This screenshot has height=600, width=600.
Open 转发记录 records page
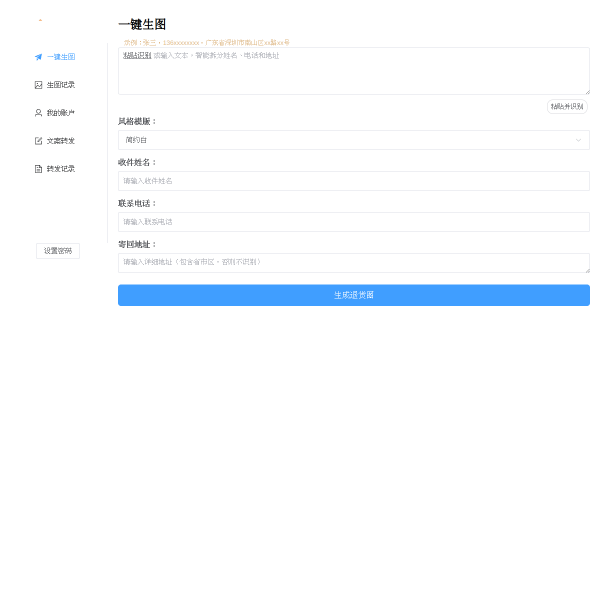coord(56,169)
